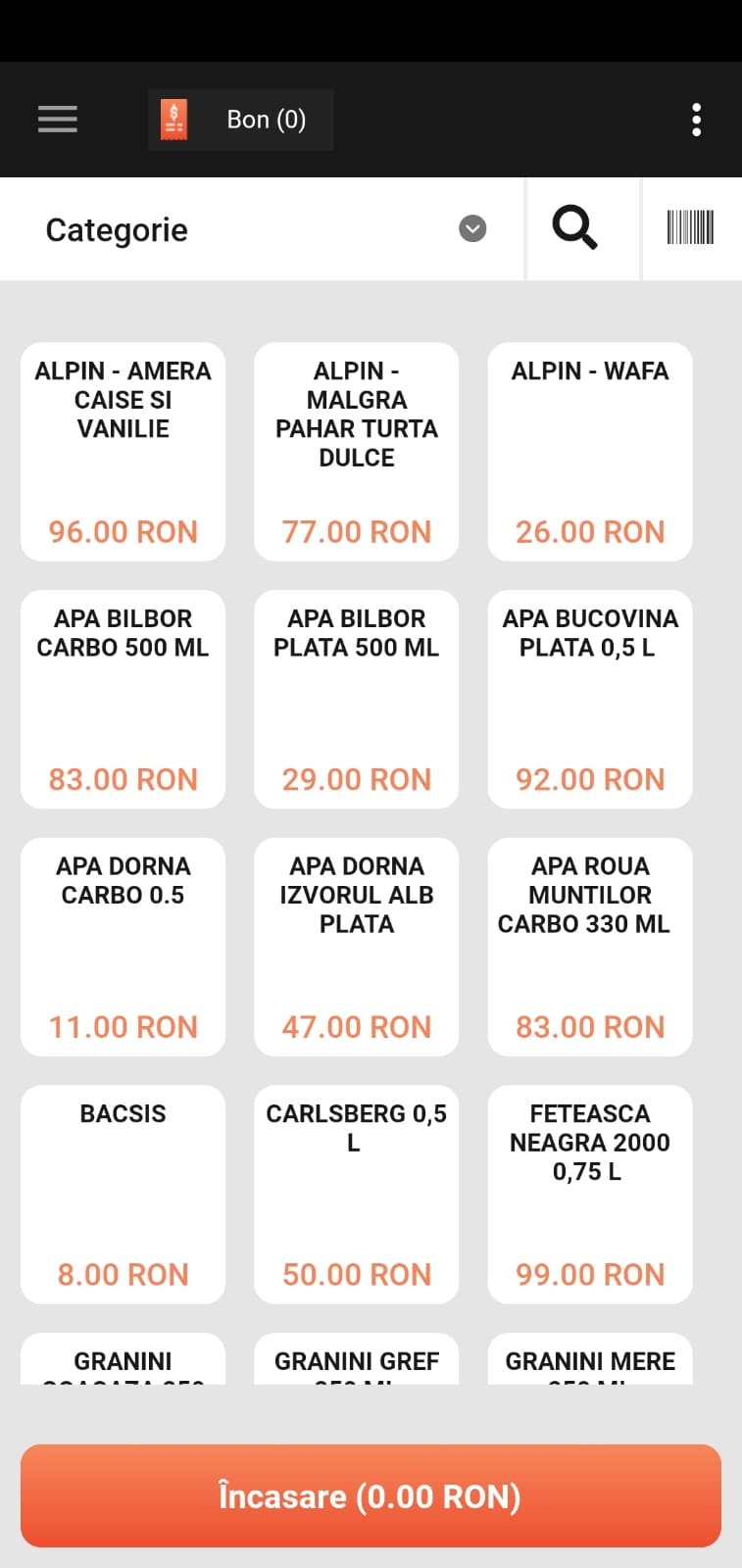Search products with the magnifier icon
Image resolution: width=742 pixels, height=1568 pixels.
pos(574,229)
